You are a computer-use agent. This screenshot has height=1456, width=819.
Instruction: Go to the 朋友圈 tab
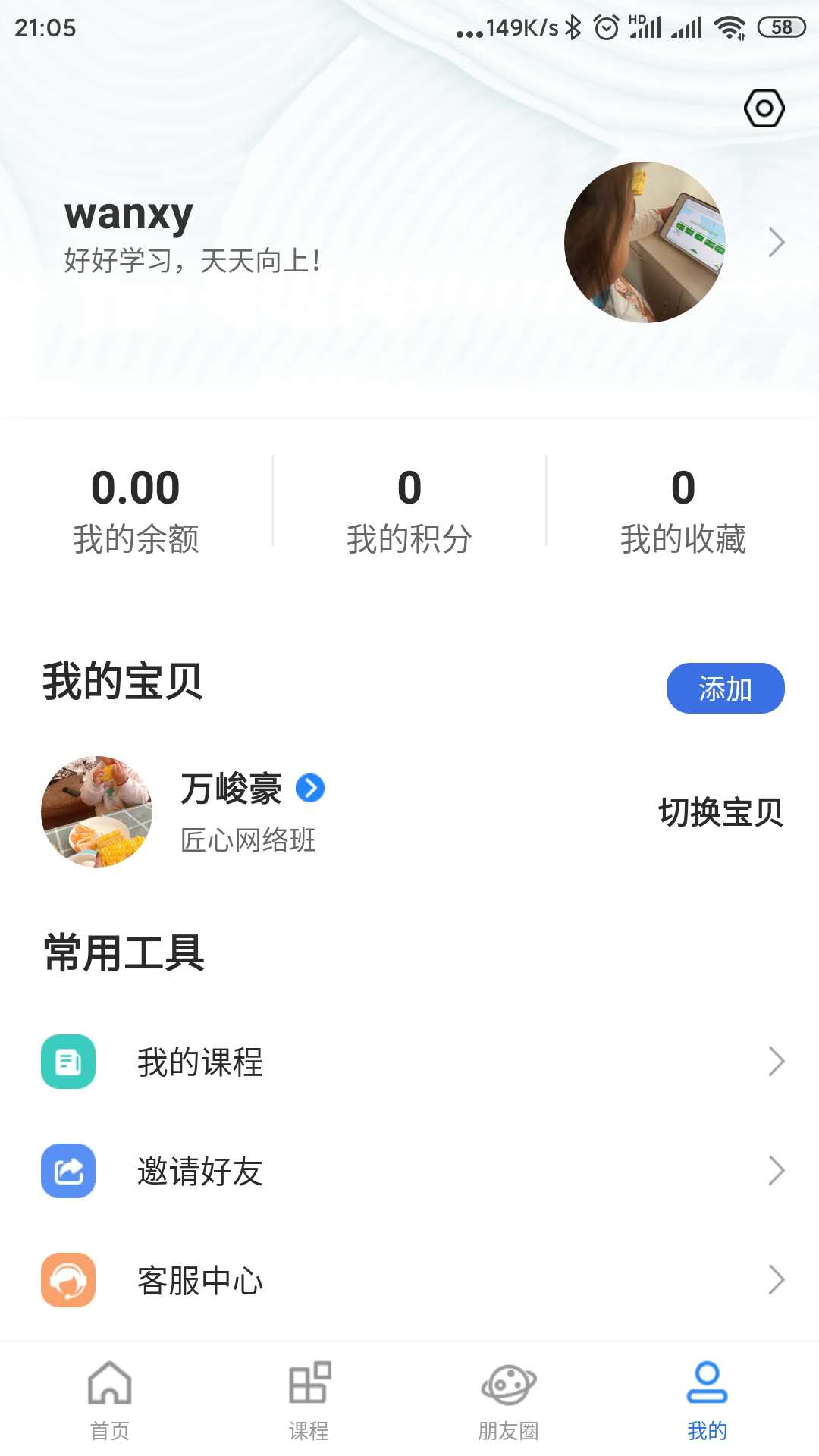coord(508,1400)
